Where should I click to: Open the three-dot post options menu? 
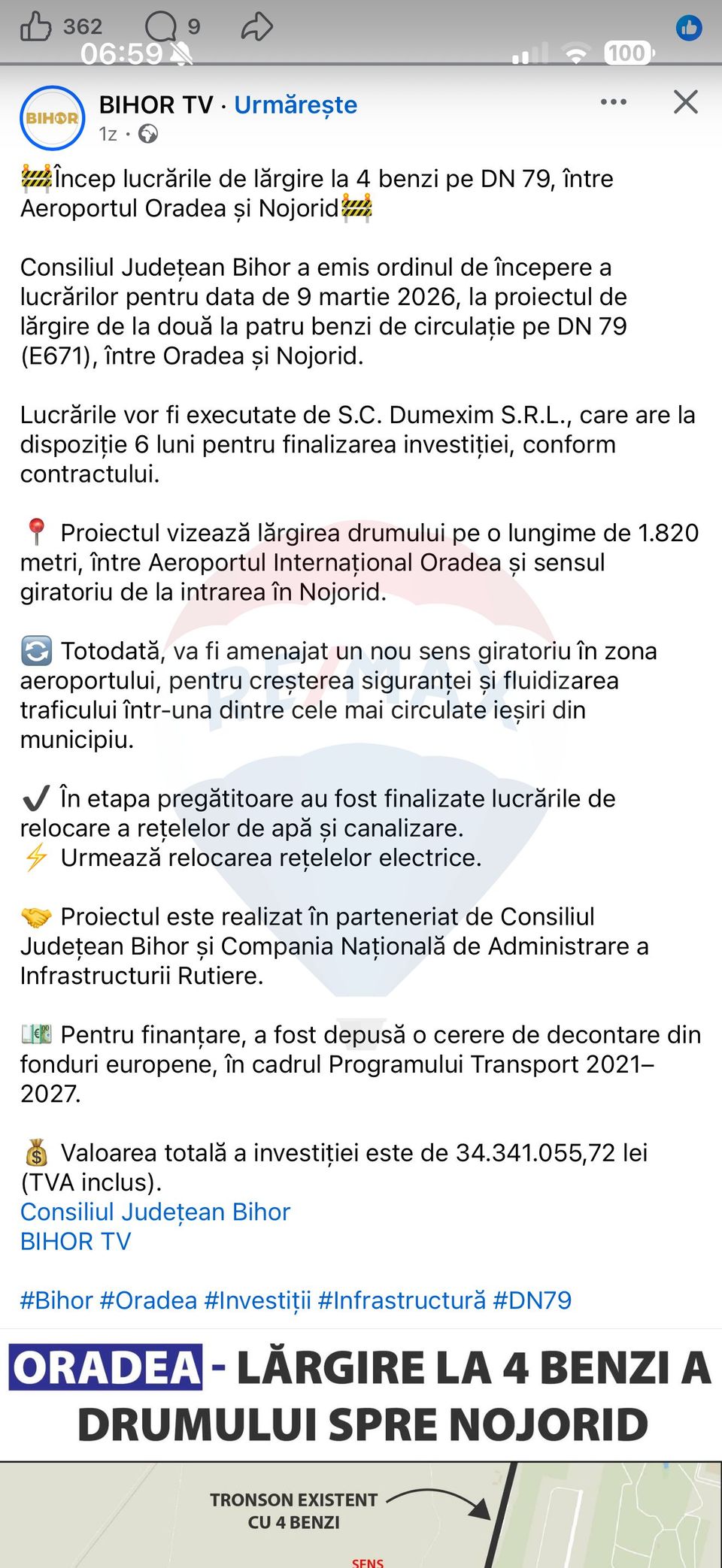pos(612,101)
